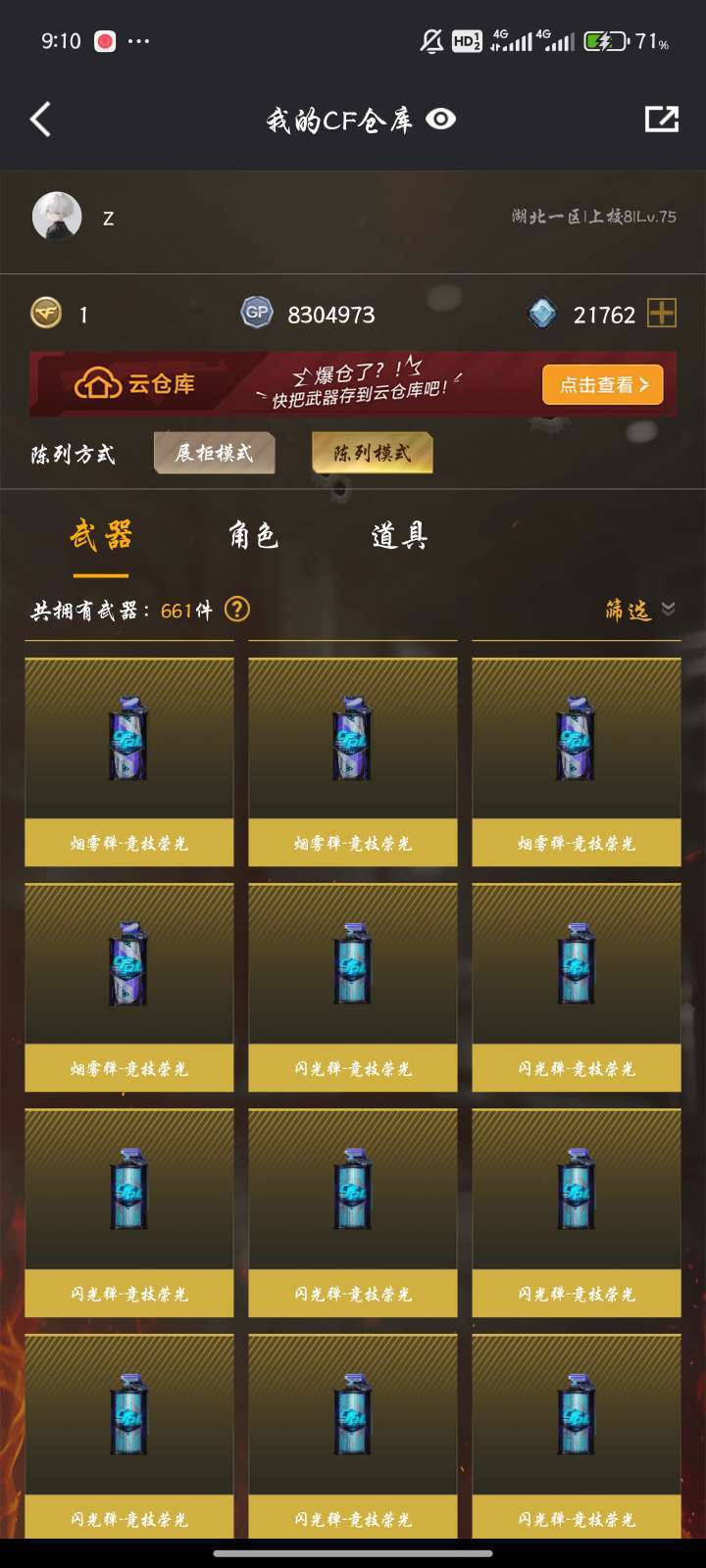Screen dimensions: 706x1568
Task: Switch to the 角色 tab
Action: pyautogui.click(x=254, y=536)
